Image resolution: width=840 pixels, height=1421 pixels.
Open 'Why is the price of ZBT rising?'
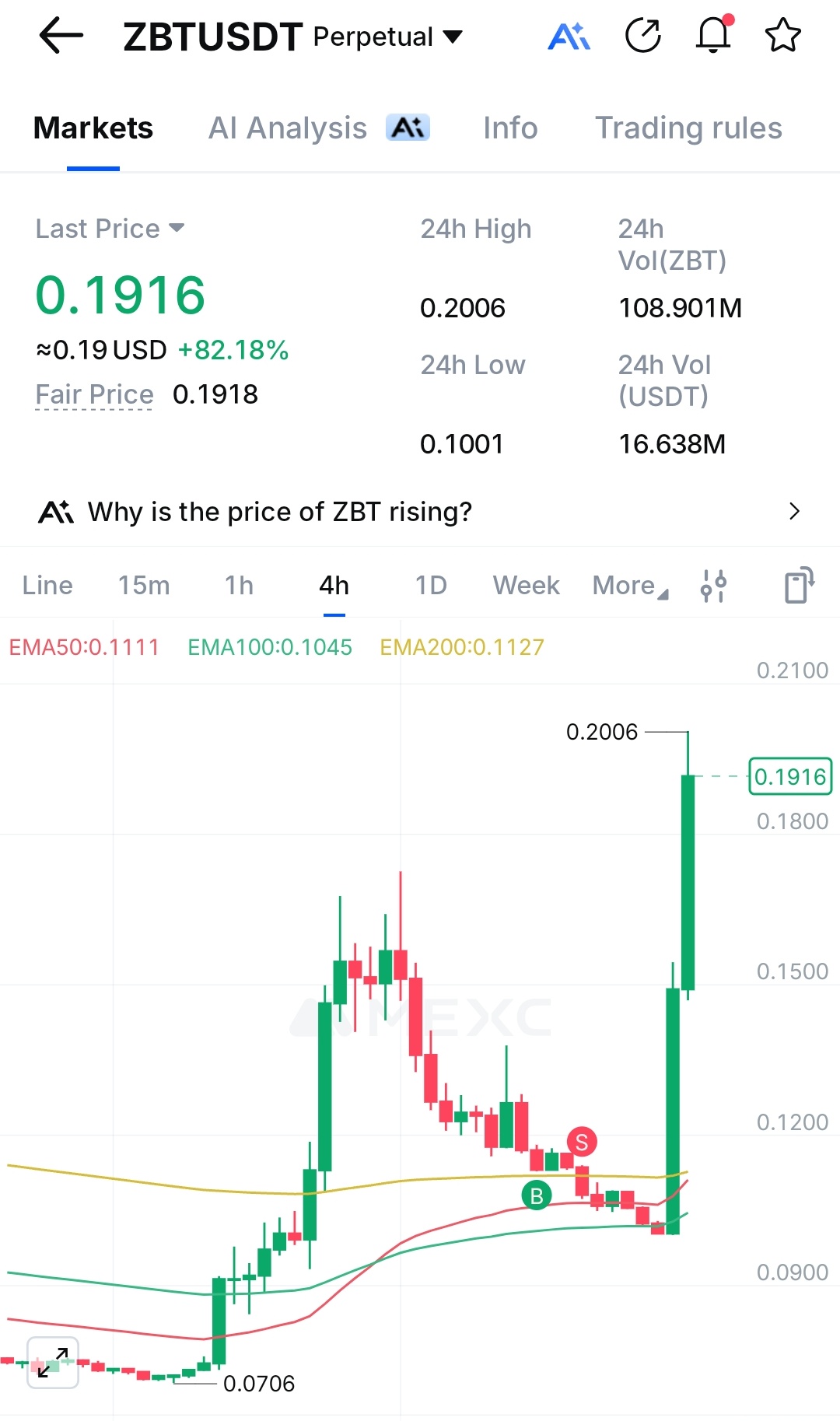point(420,512)
